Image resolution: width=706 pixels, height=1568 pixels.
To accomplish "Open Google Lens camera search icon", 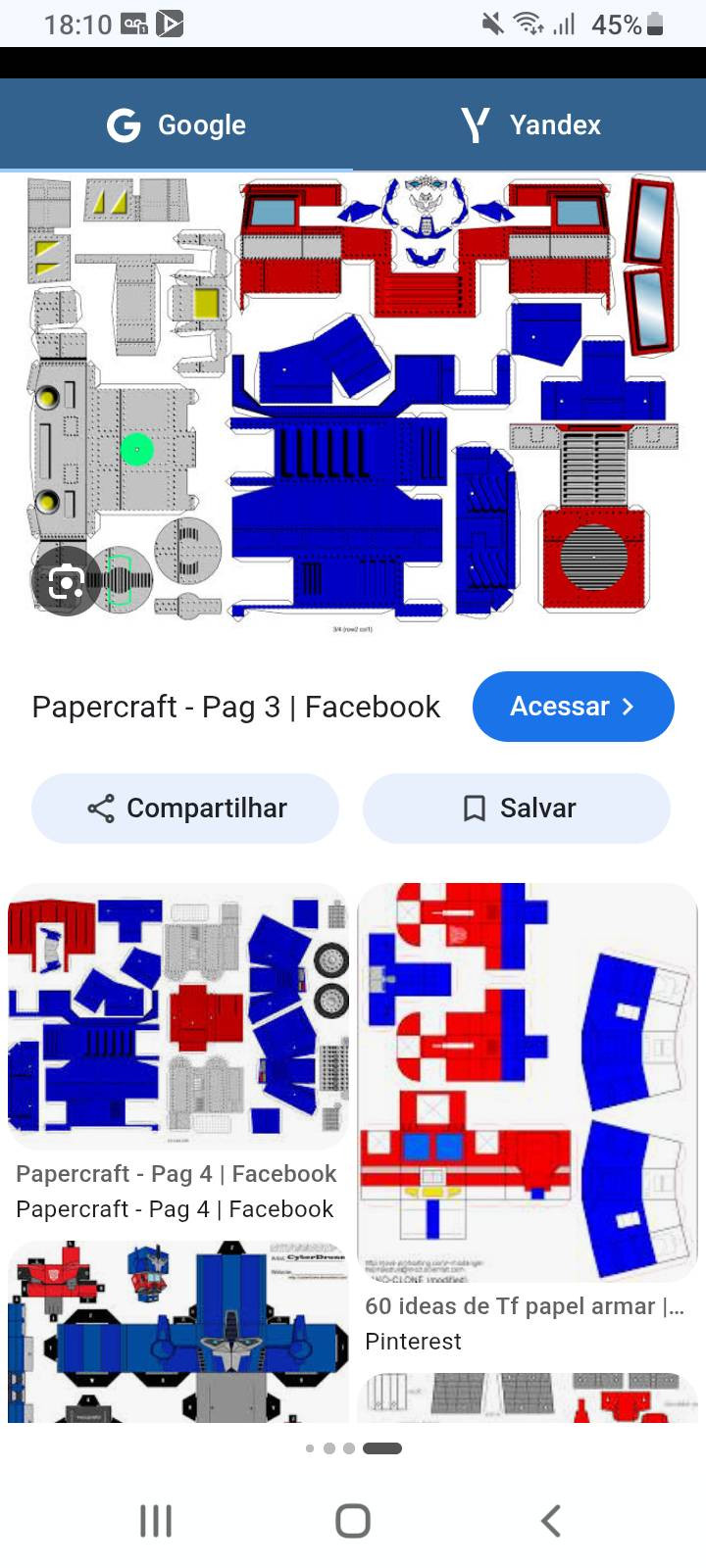I will click(66, 582).
